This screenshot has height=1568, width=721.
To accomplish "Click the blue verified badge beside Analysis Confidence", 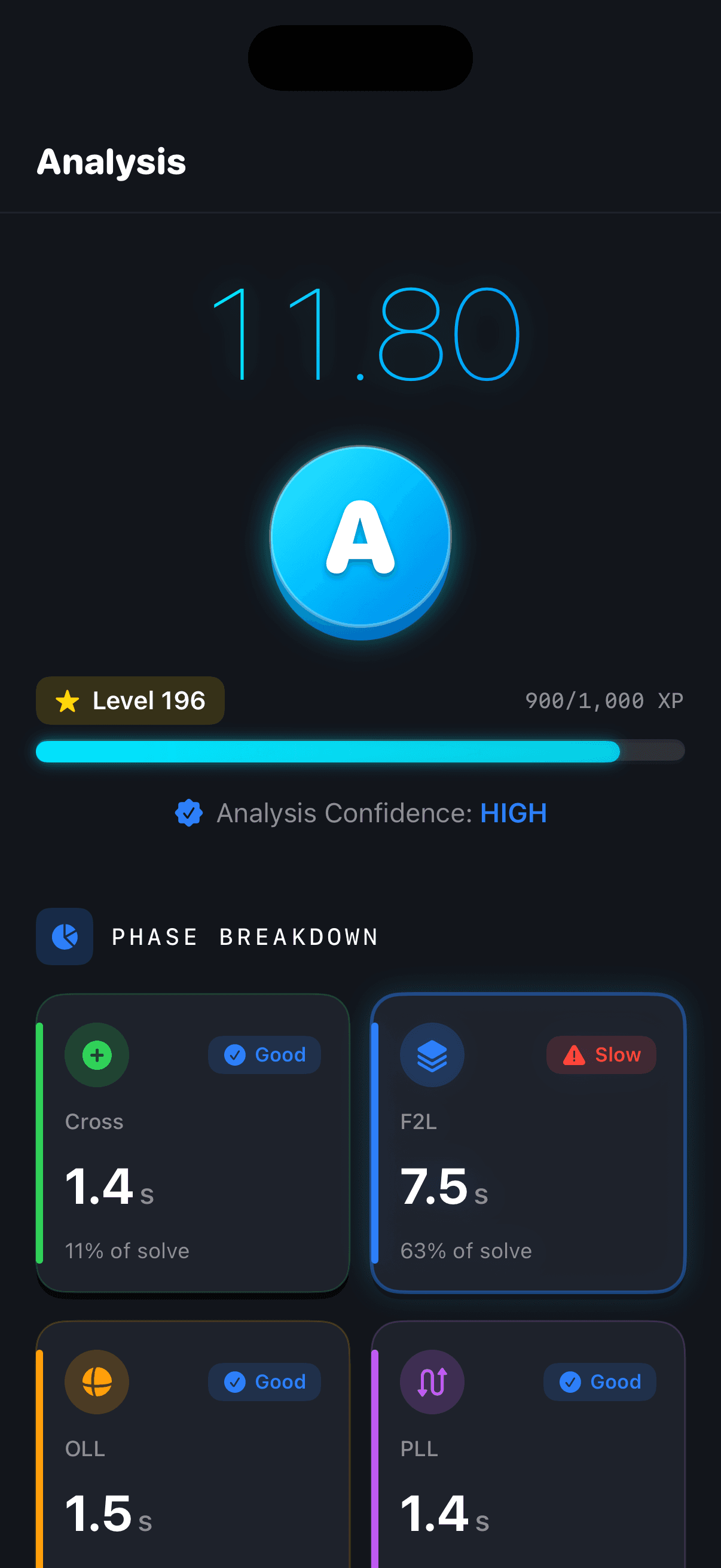I will coord(190,813).
